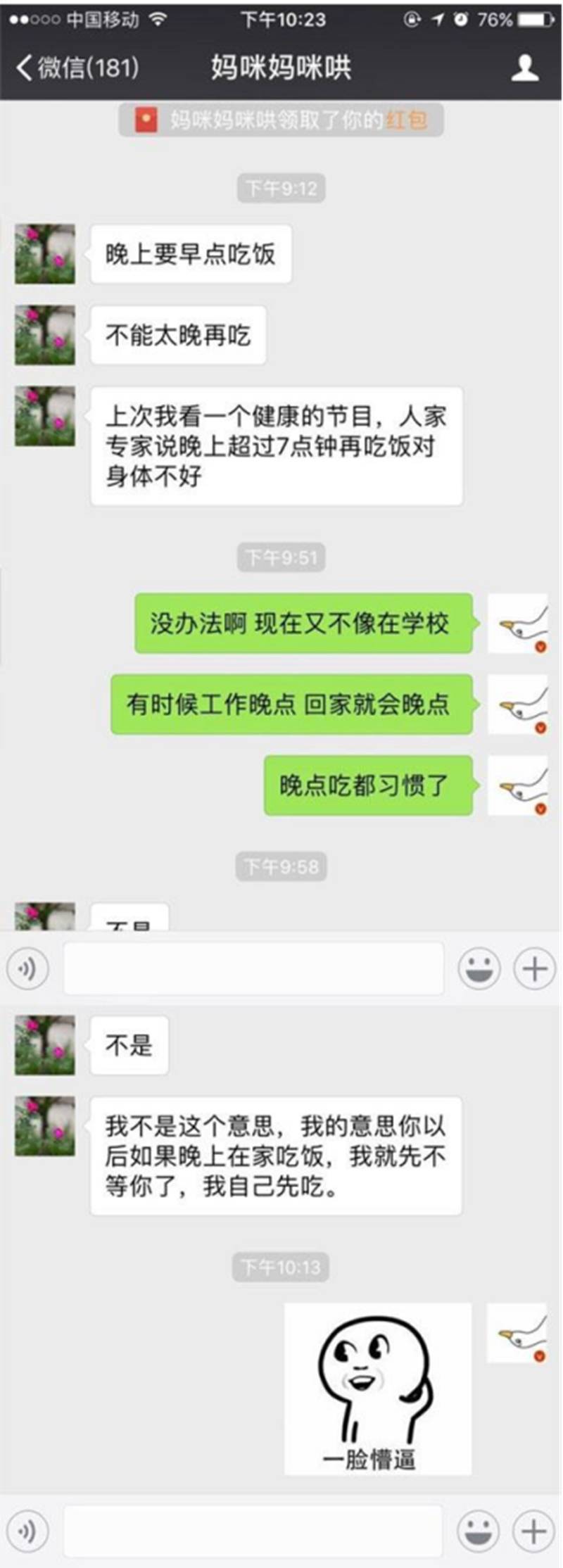
Task: Tap my avatar beside 晚点吃都习惯了
Action: pyautogui.click(x=518, y=785)
